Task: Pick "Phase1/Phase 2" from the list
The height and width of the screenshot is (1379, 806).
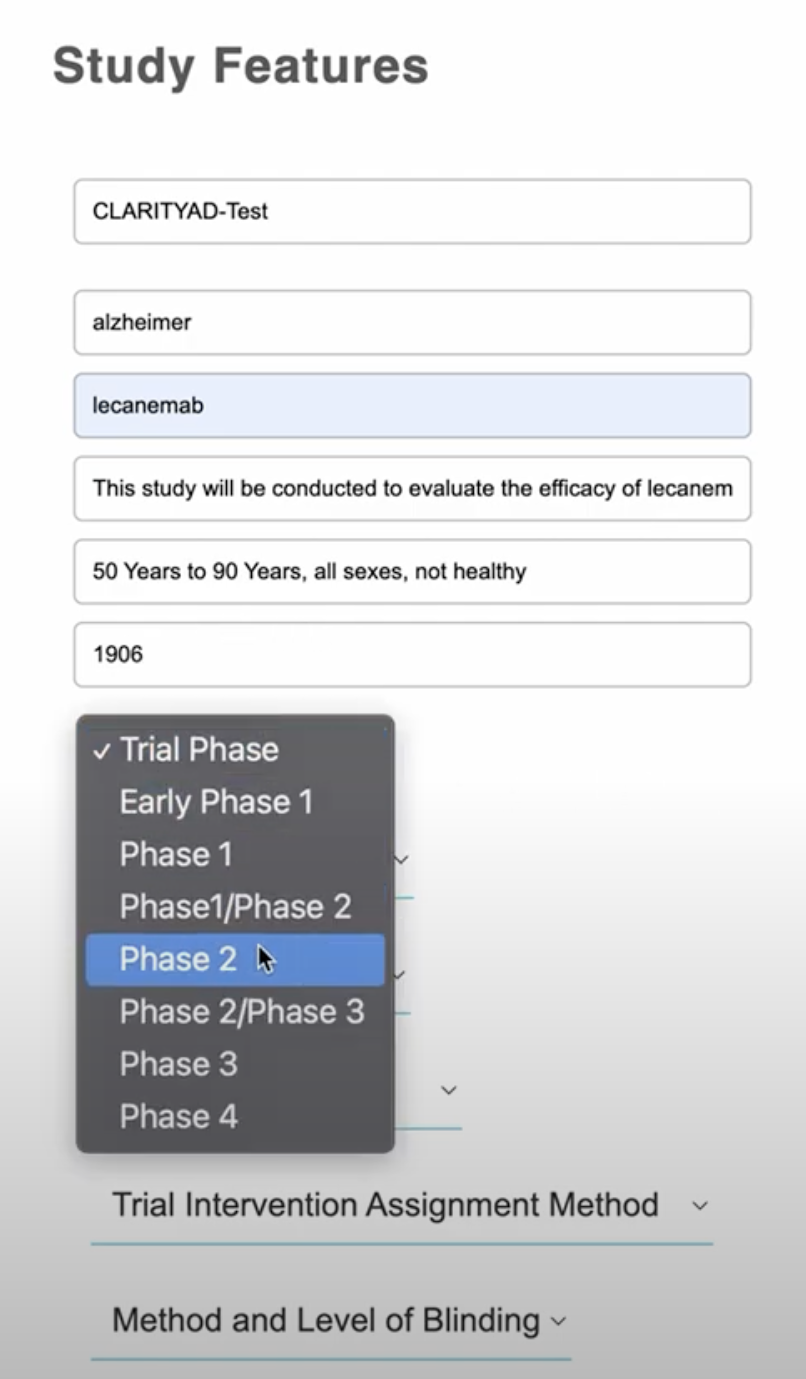Action: pyautogui.click(x=236, y=906)
